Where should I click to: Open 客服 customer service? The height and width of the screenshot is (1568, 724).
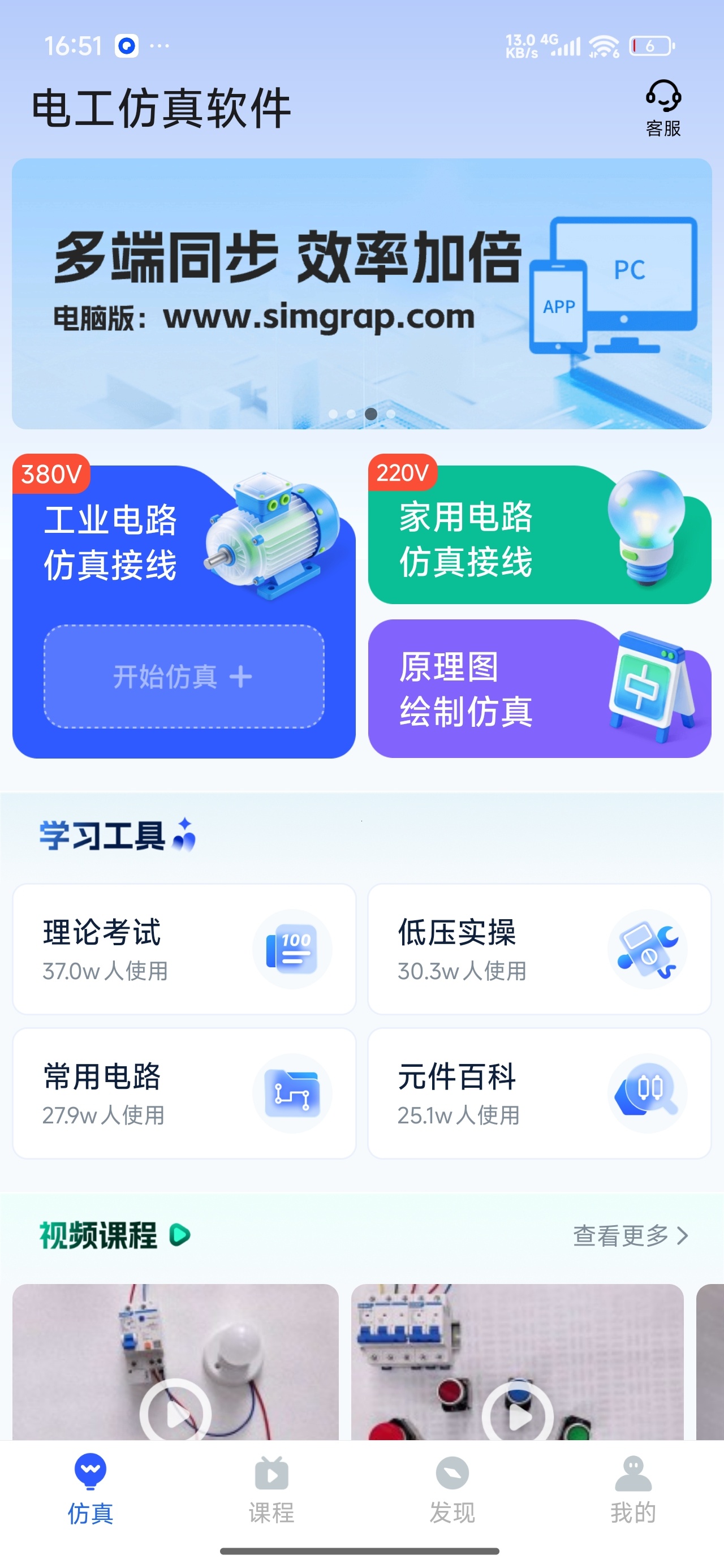[663, 107]
